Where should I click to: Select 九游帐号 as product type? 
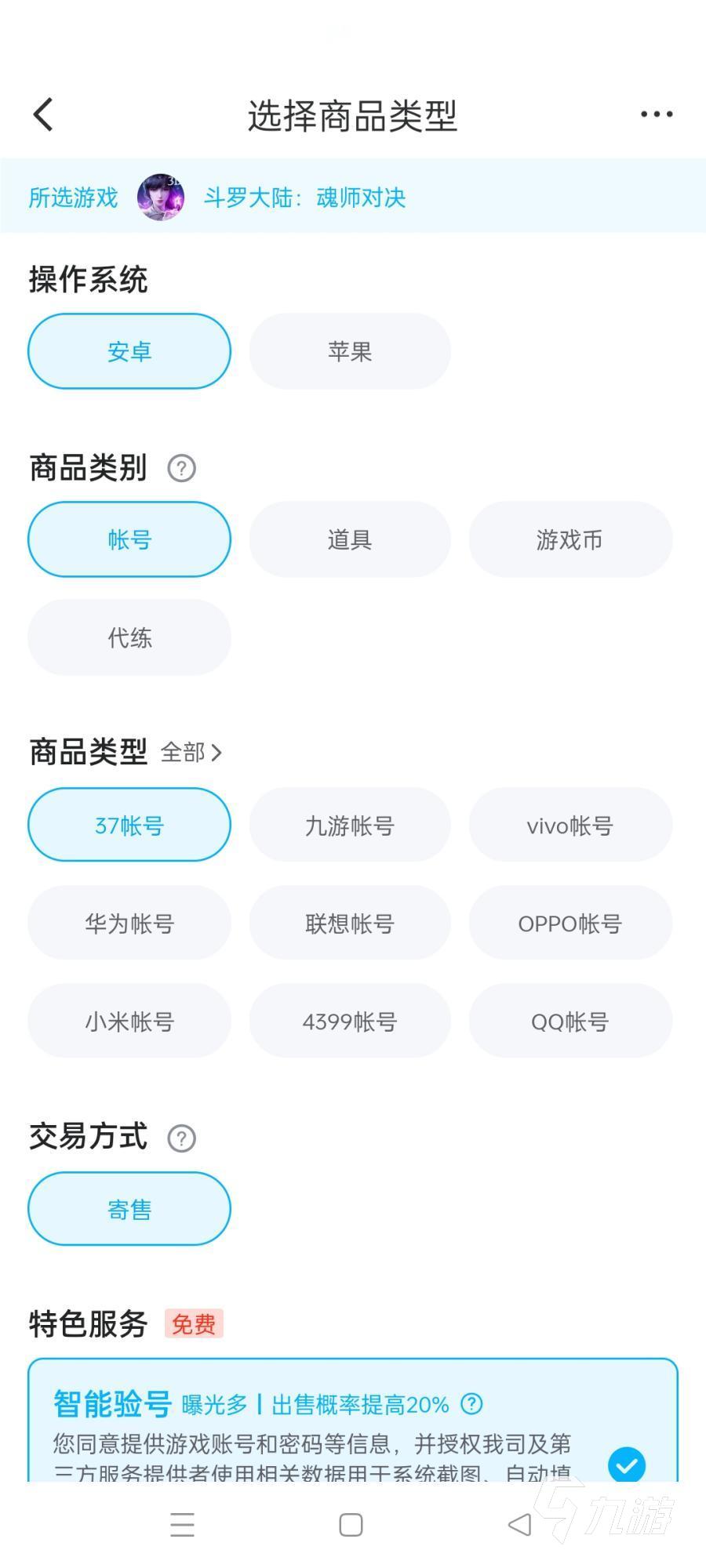click(x=350, y=826)
